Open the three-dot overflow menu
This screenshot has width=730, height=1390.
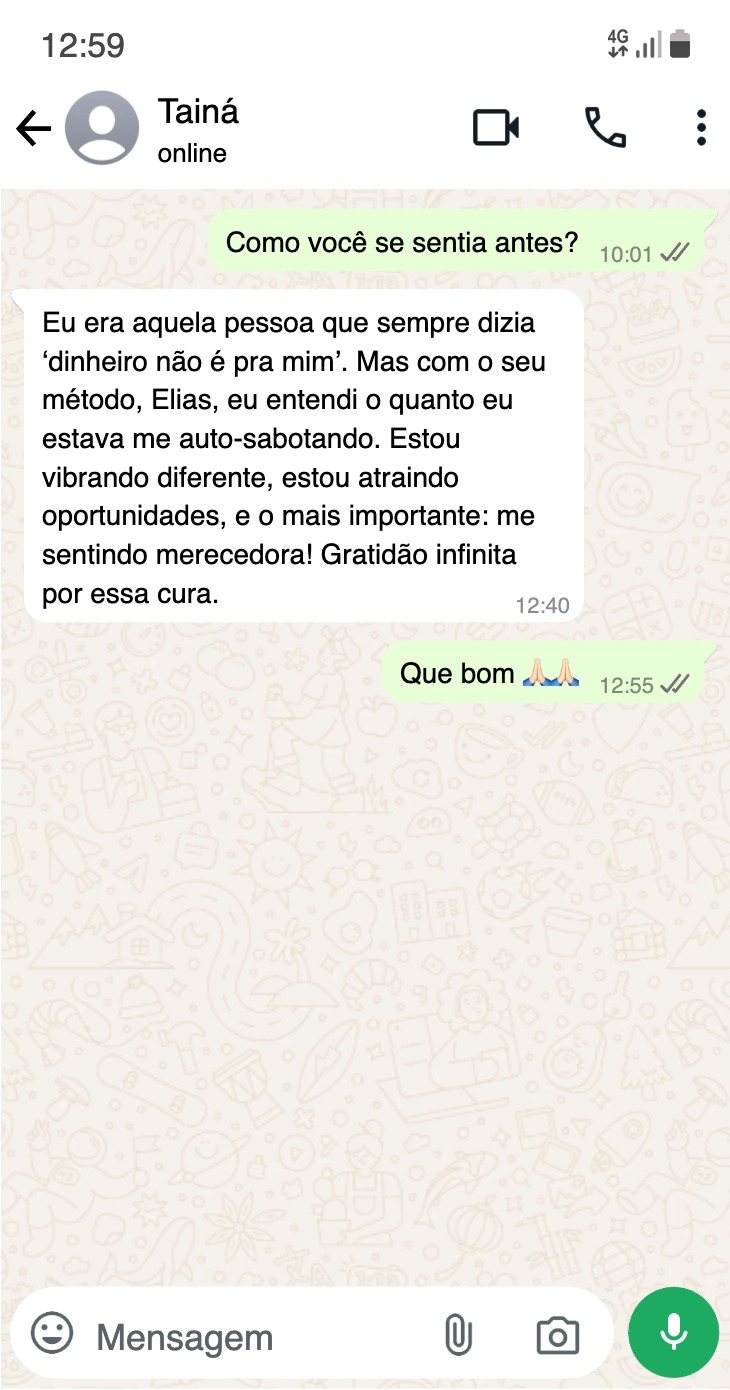point(701,128)
